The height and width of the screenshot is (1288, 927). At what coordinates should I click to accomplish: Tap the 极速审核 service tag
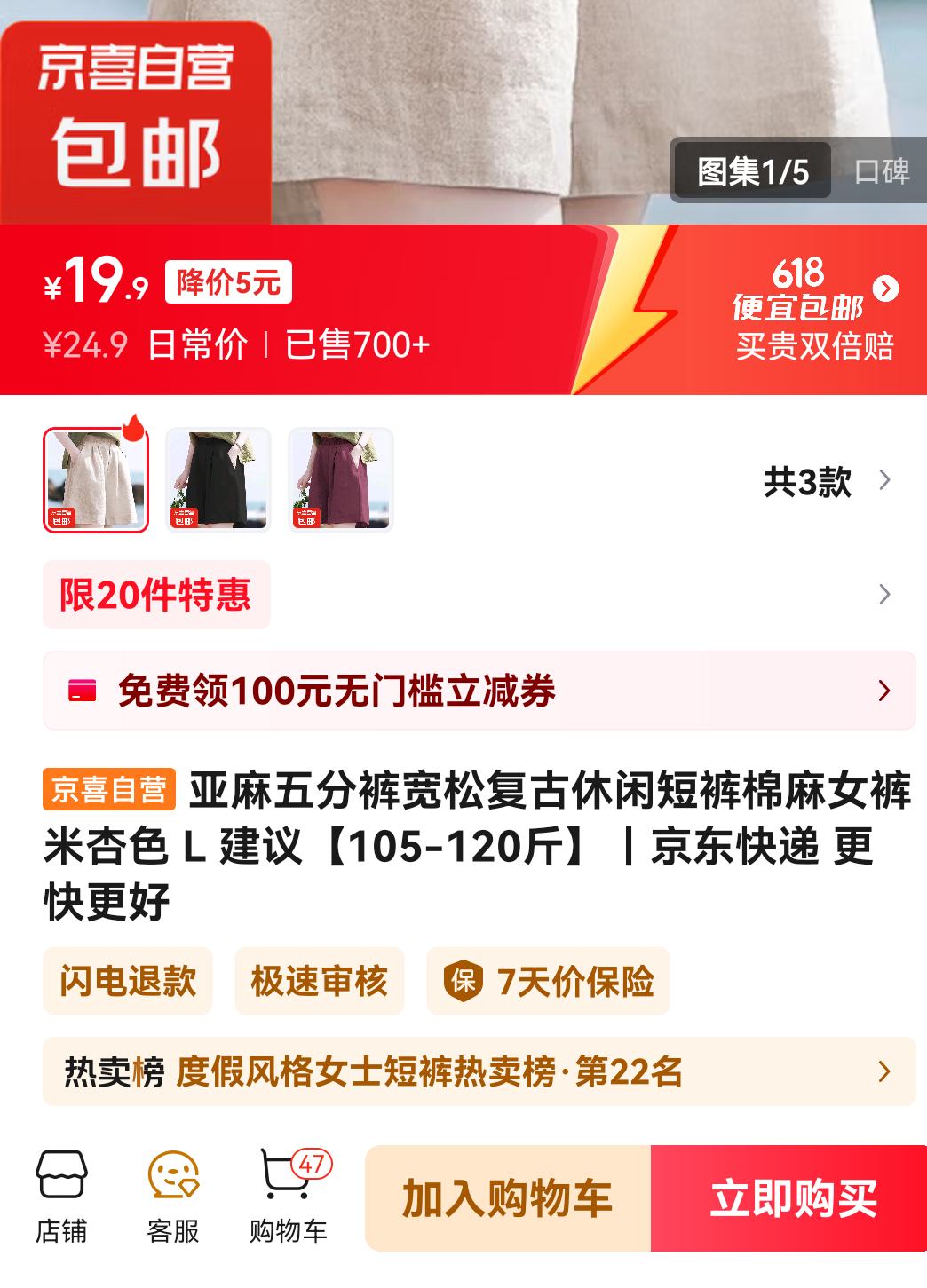(x=320, y=981)
